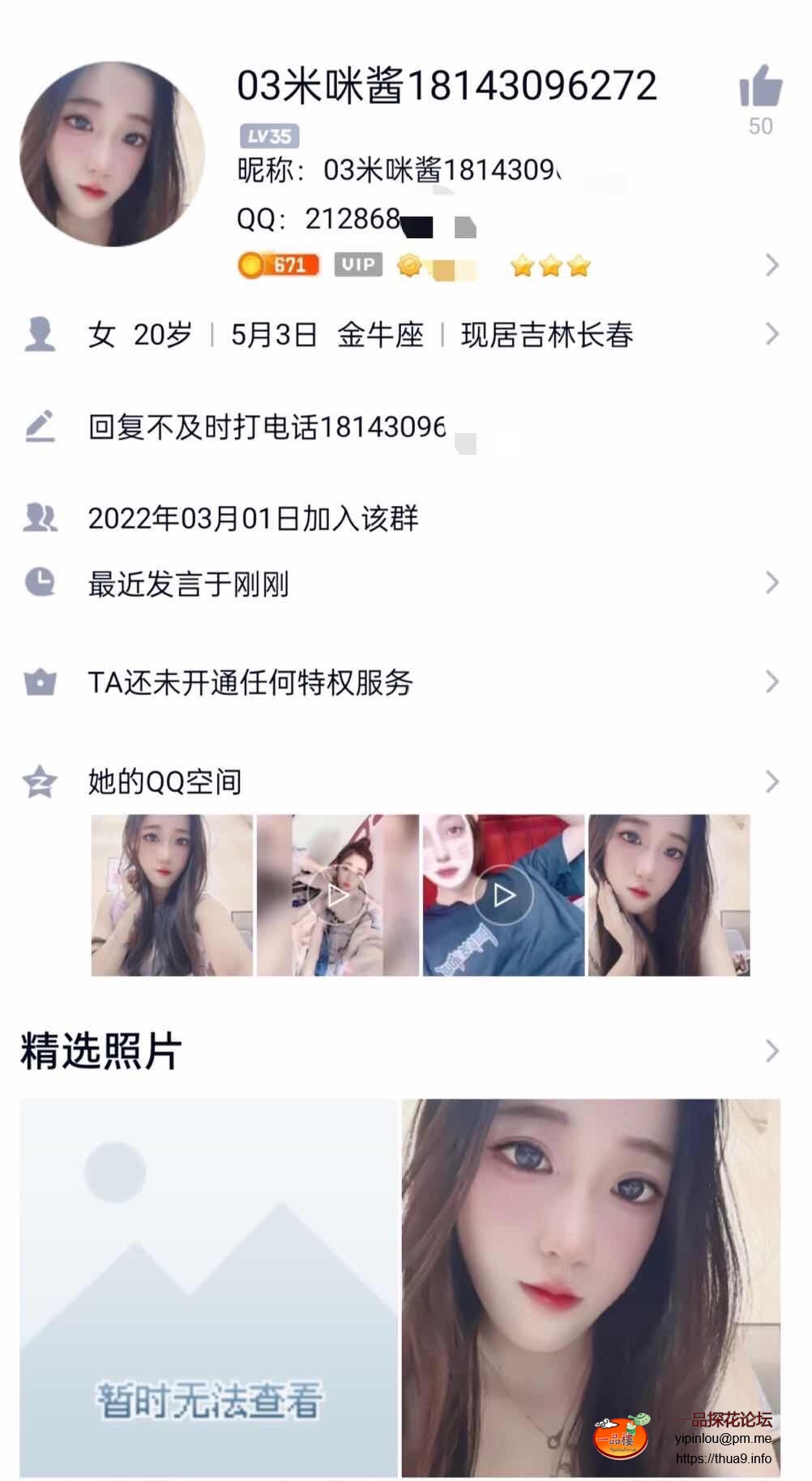
Task: Open the profile avatar picture
Action: pos(113,154)
